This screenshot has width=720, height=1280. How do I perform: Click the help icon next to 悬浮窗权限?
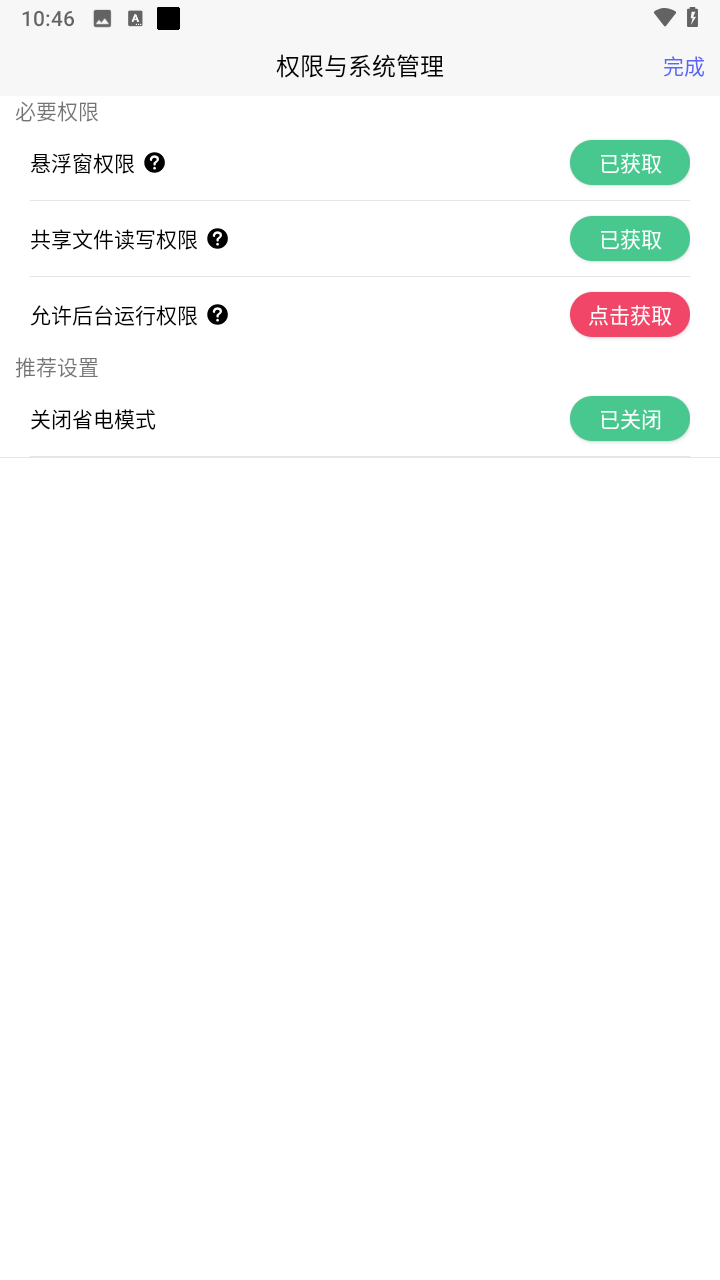(153, 163)
